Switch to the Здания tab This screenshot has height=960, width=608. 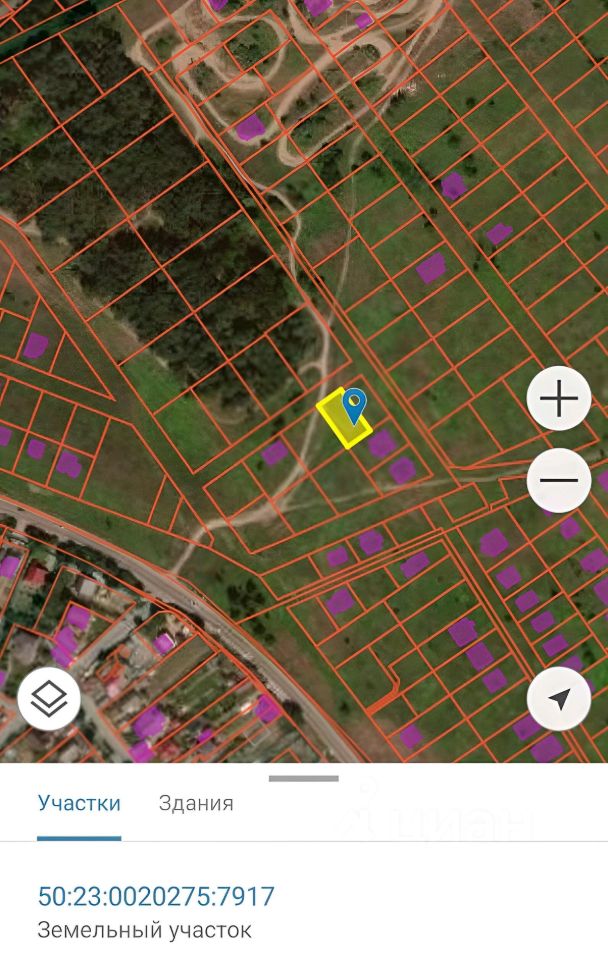click(x=196, y=803)
